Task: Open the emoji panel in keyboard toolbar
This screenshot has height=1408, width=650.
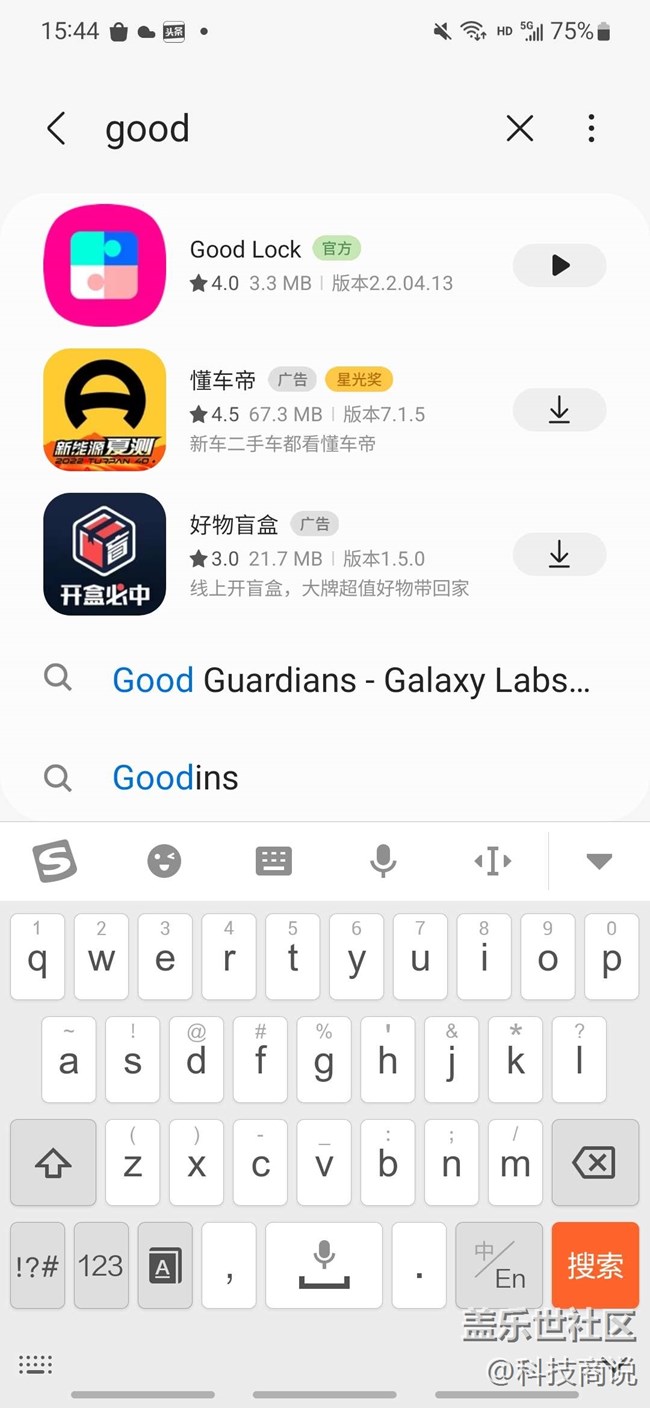Action: tap(164, 861)
